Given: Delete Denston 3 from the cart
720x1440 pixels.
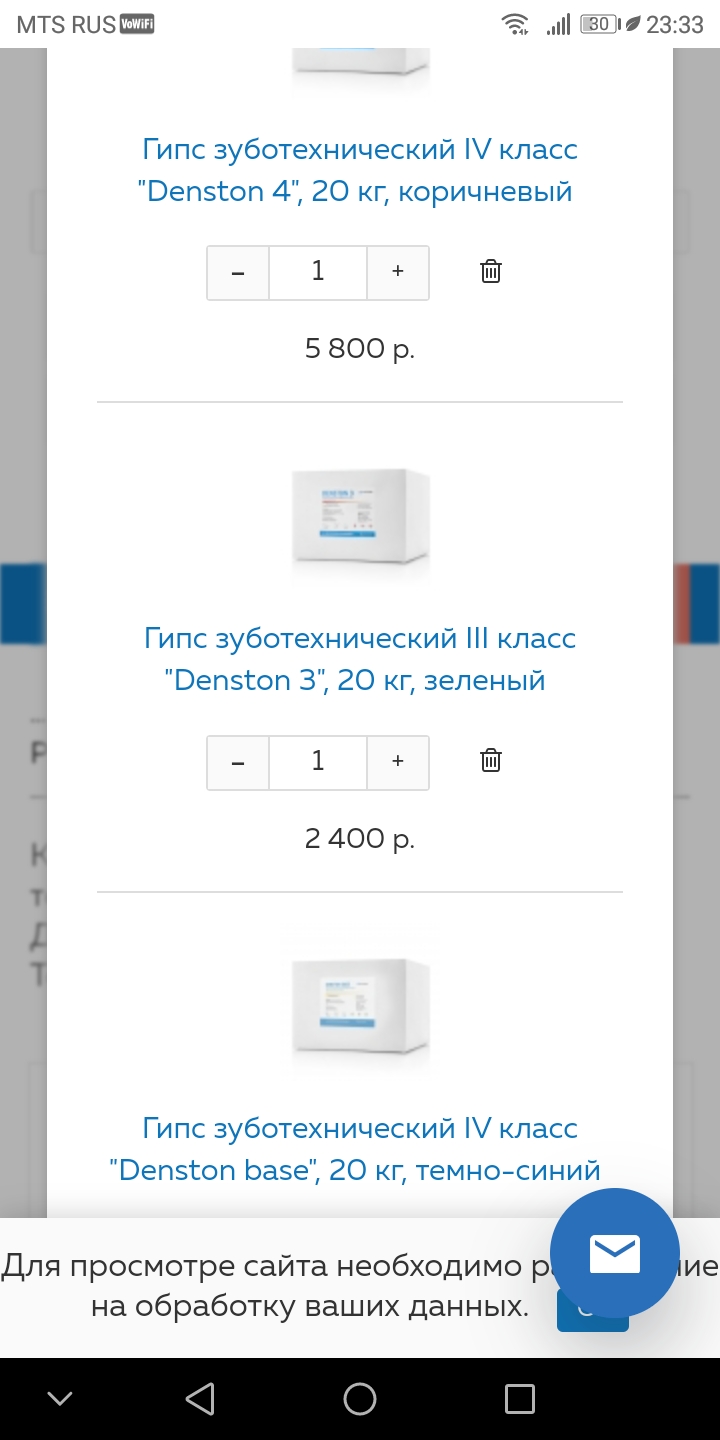Looking at the screenshot, I should pos(491,760).
